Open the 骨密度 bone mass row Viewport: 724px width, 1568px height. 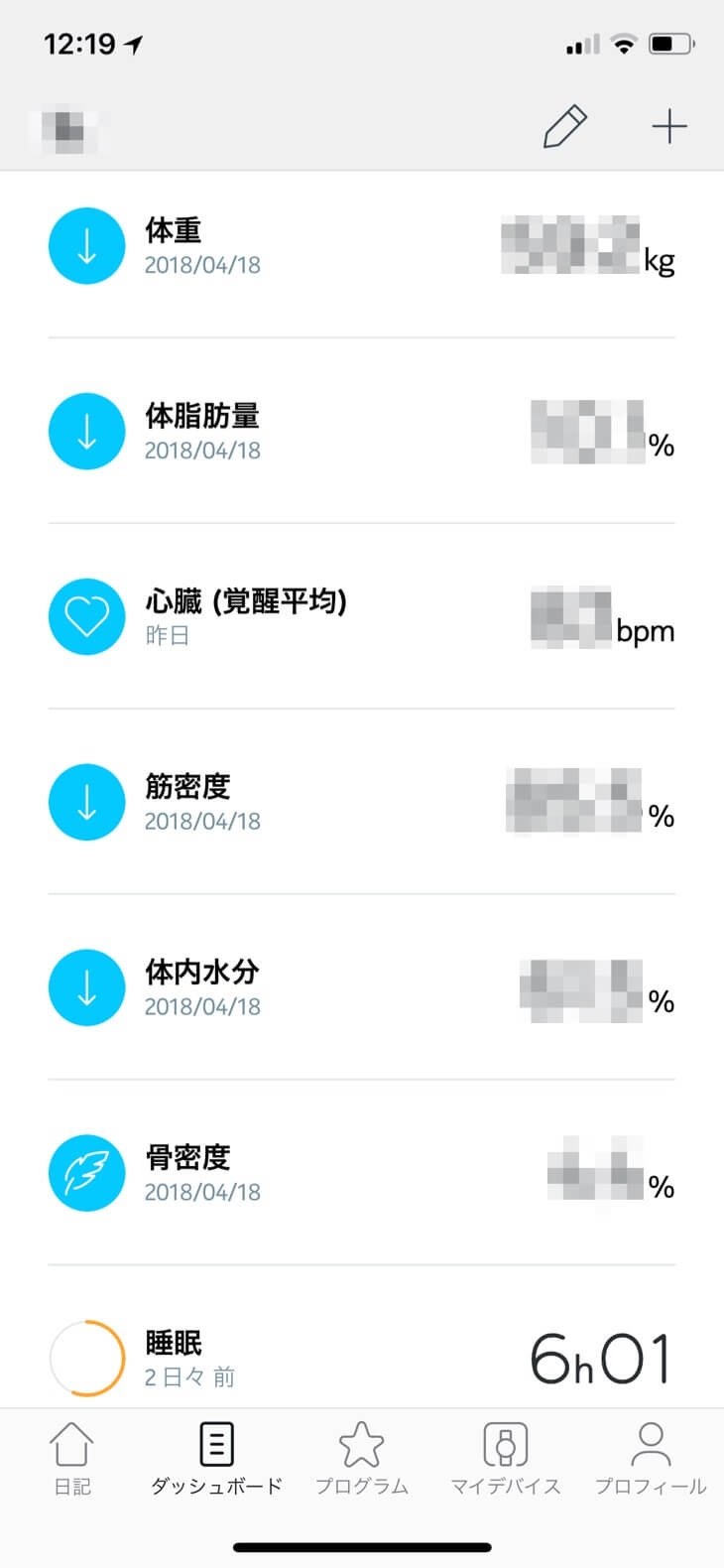coord(361,1173)
